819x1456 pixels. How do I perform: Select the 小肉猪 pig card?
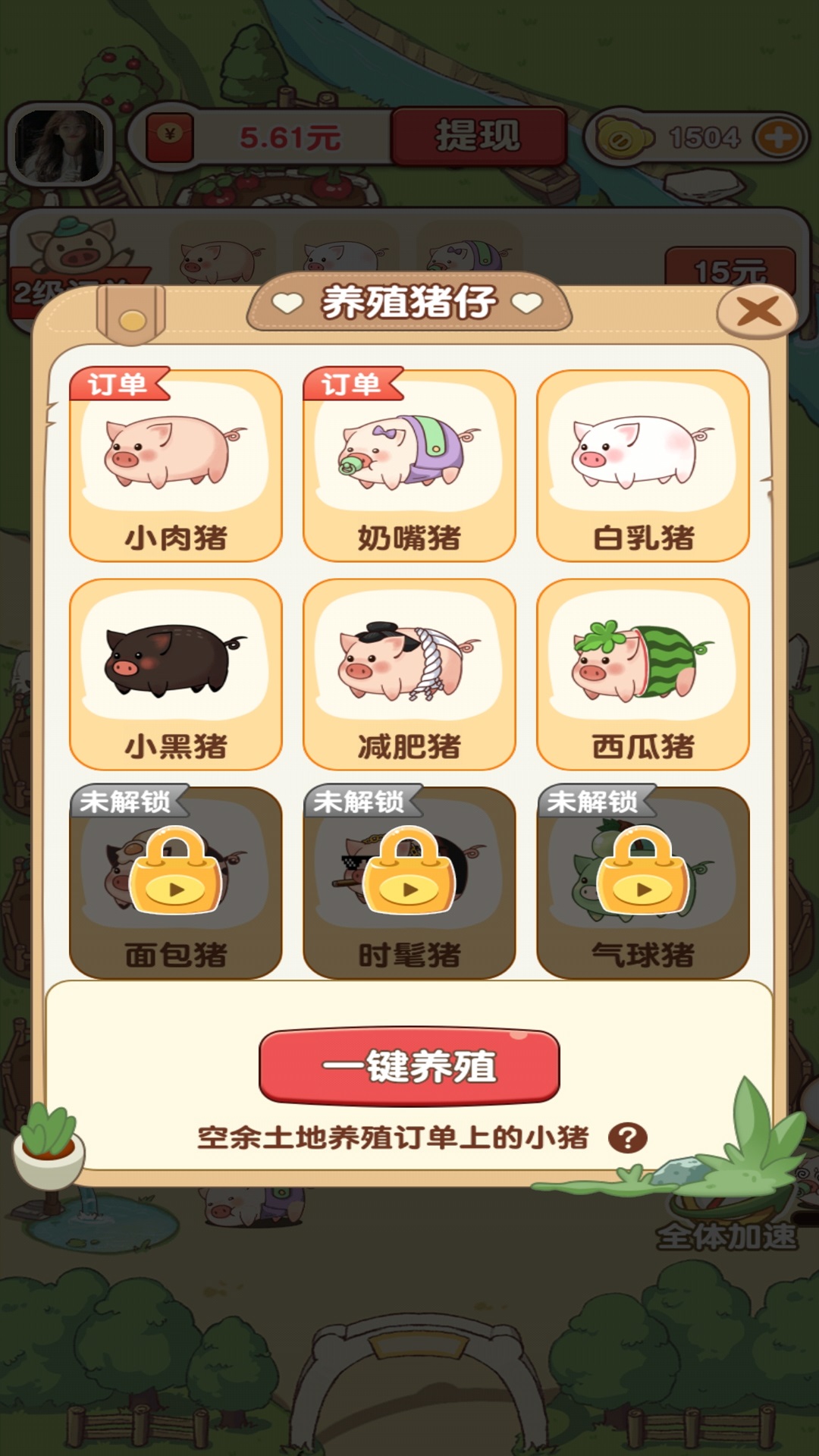[175, 466]
